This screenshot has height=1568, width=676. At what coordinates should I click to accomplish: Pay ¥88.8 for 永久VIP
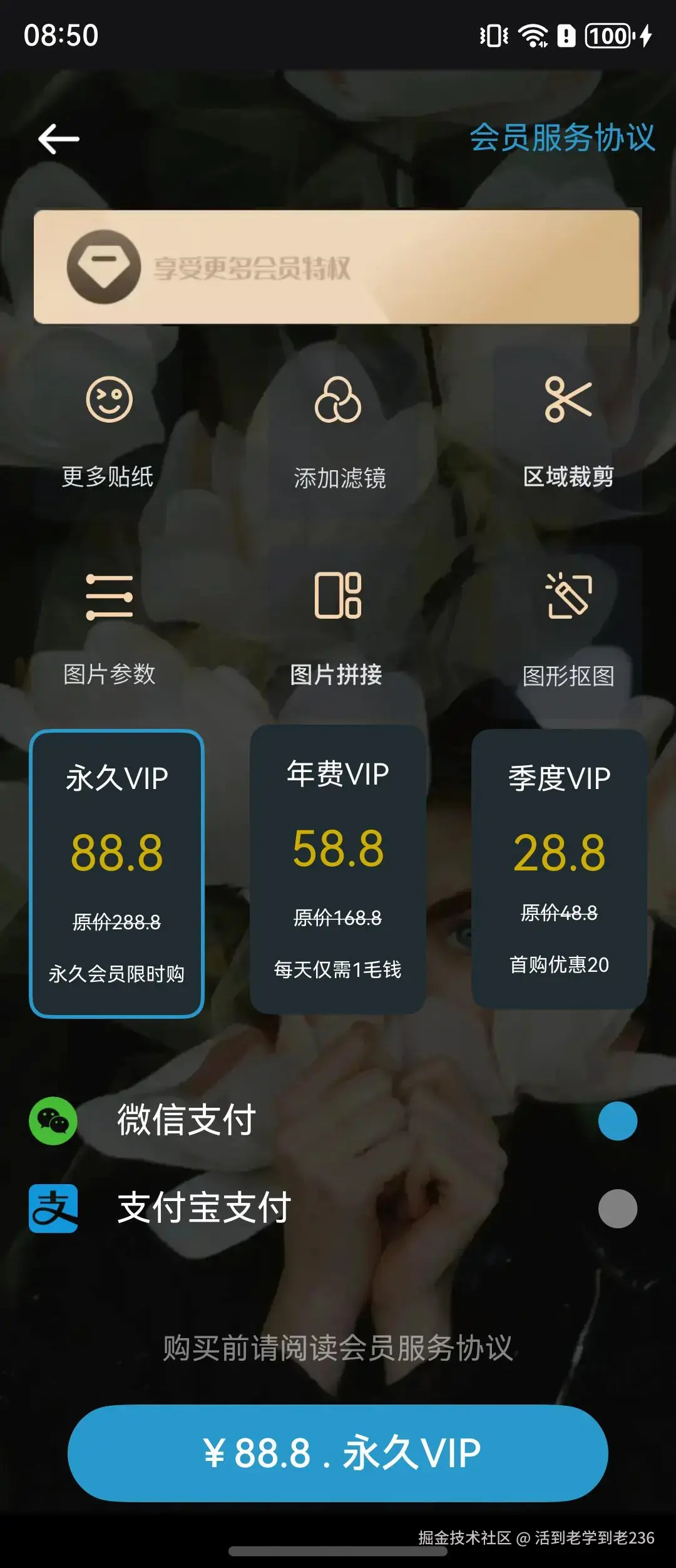click(x=338, y=1453)
